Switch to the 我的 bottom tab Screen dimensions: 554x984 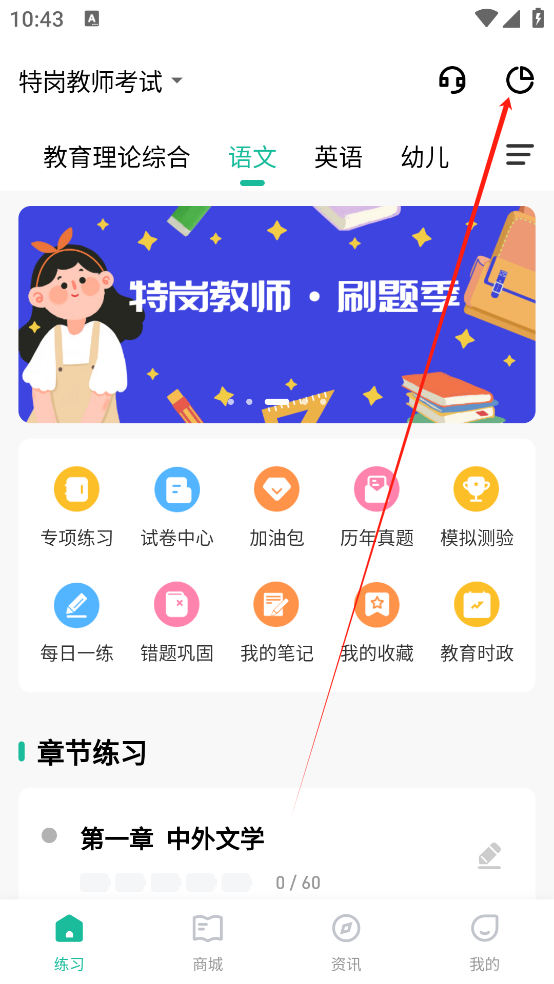click(x=484, y=943)
